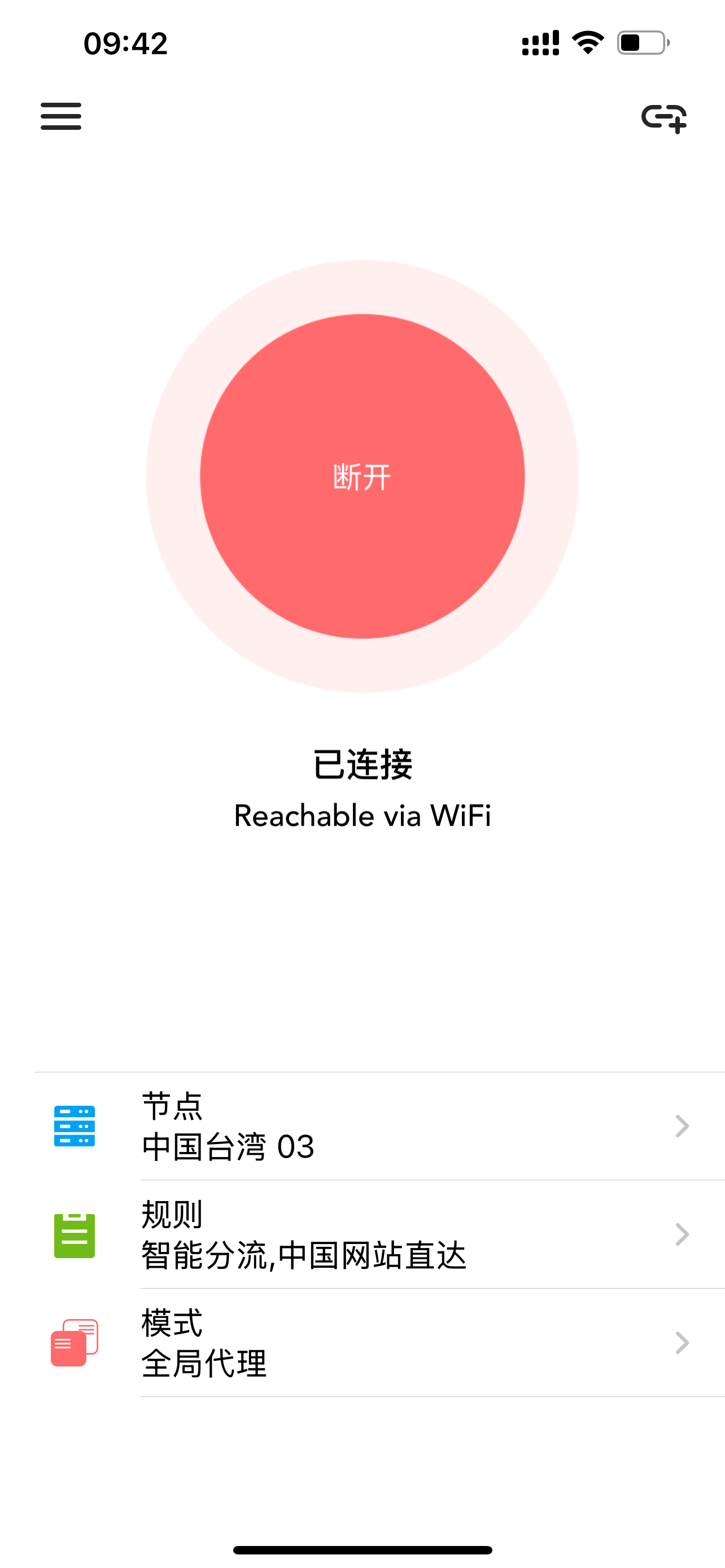Open the hamburger drawer menu
Viewport: 725px width, 1568px height.
61,116
